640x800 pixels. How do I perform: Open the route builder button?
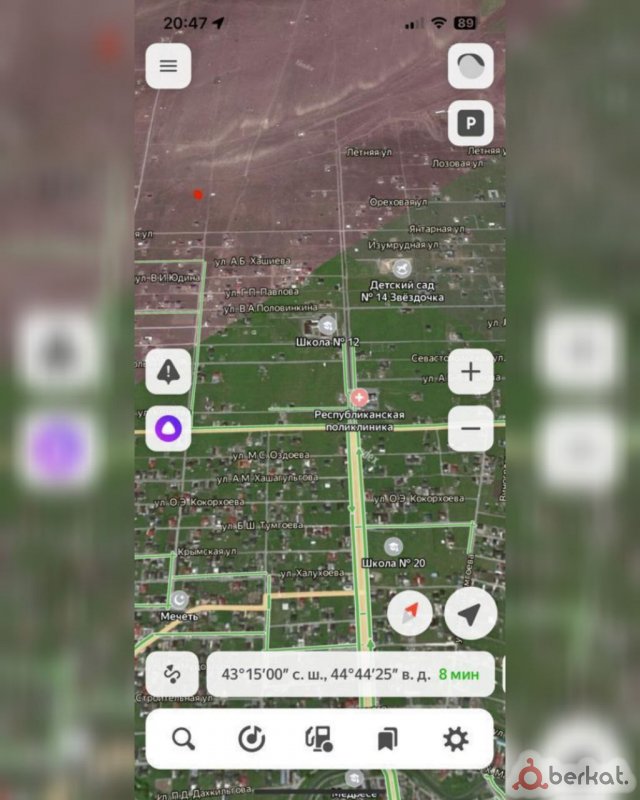(170, 675)
